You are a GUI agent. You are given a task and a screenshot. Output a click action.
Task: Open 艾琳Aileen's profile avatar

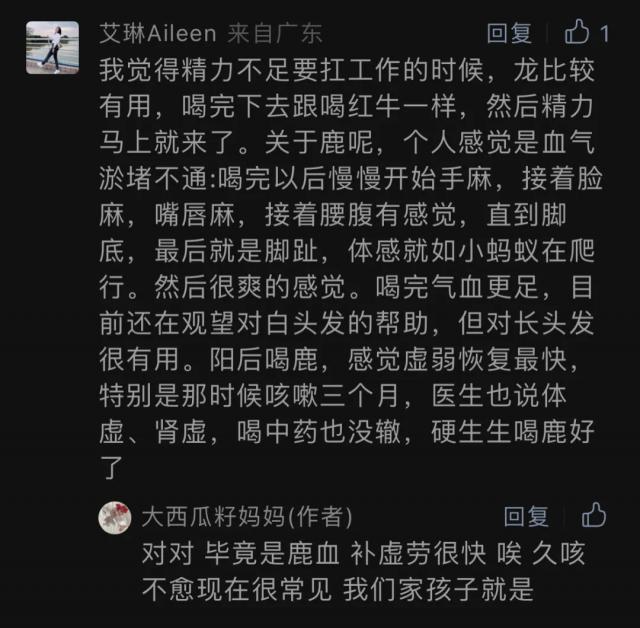coord(52,47)
